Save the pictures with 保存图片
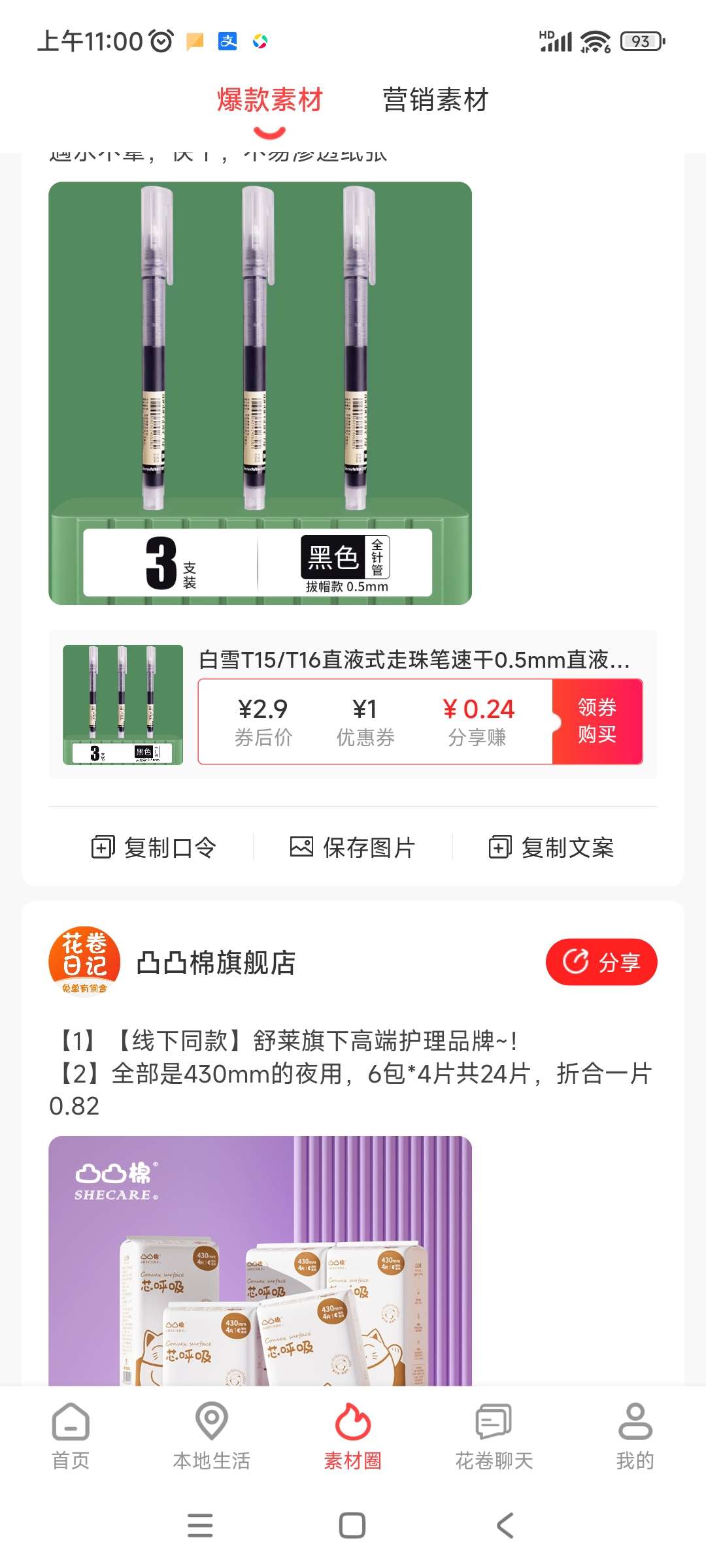 (x=353, y=847)
